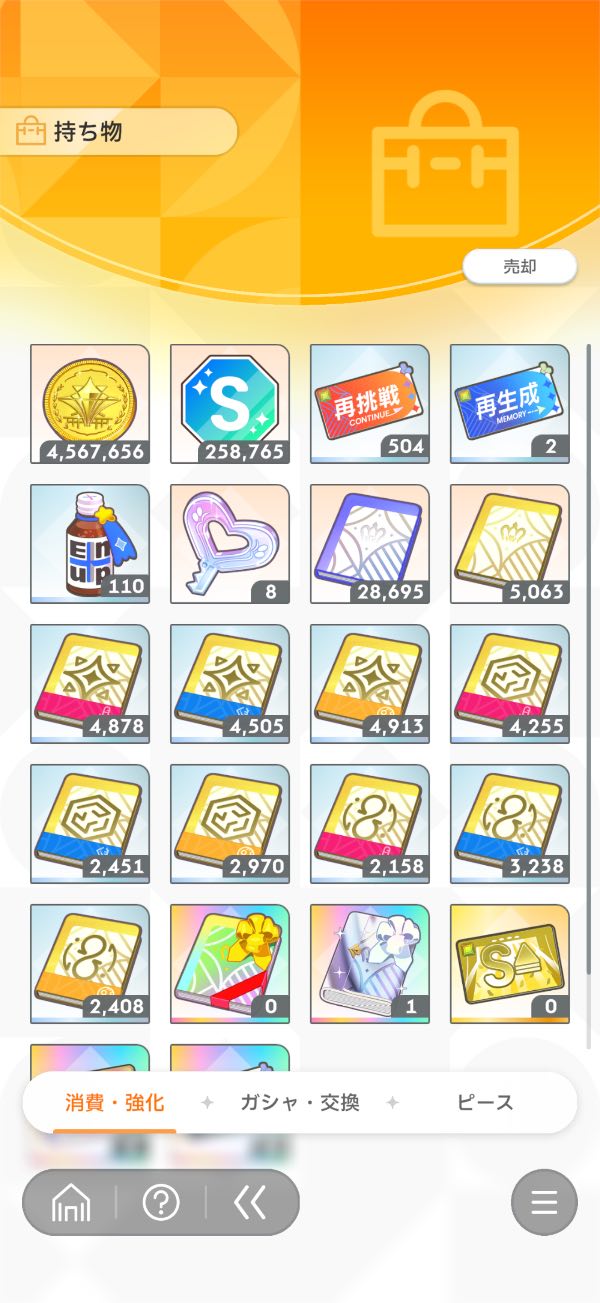The height and width of the screenshot is (1303, 600).
Task: Select the blue S gem item
Action: coord(230,404)
